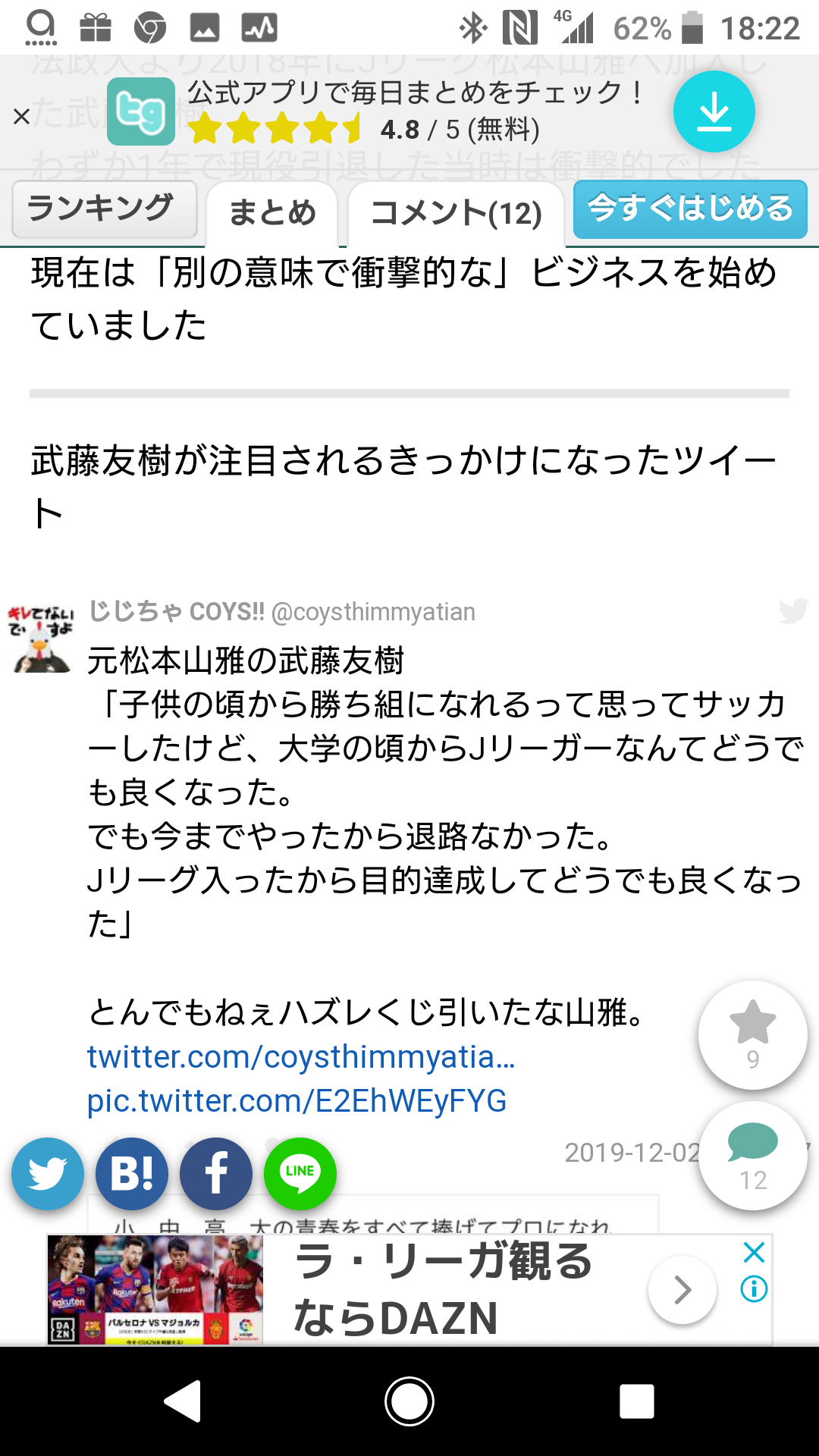Image resolution: width=819 pixels, height=1456 pixels.
Task: Open the comments bubble showing 12
Action: click(x=752, y=1156)
